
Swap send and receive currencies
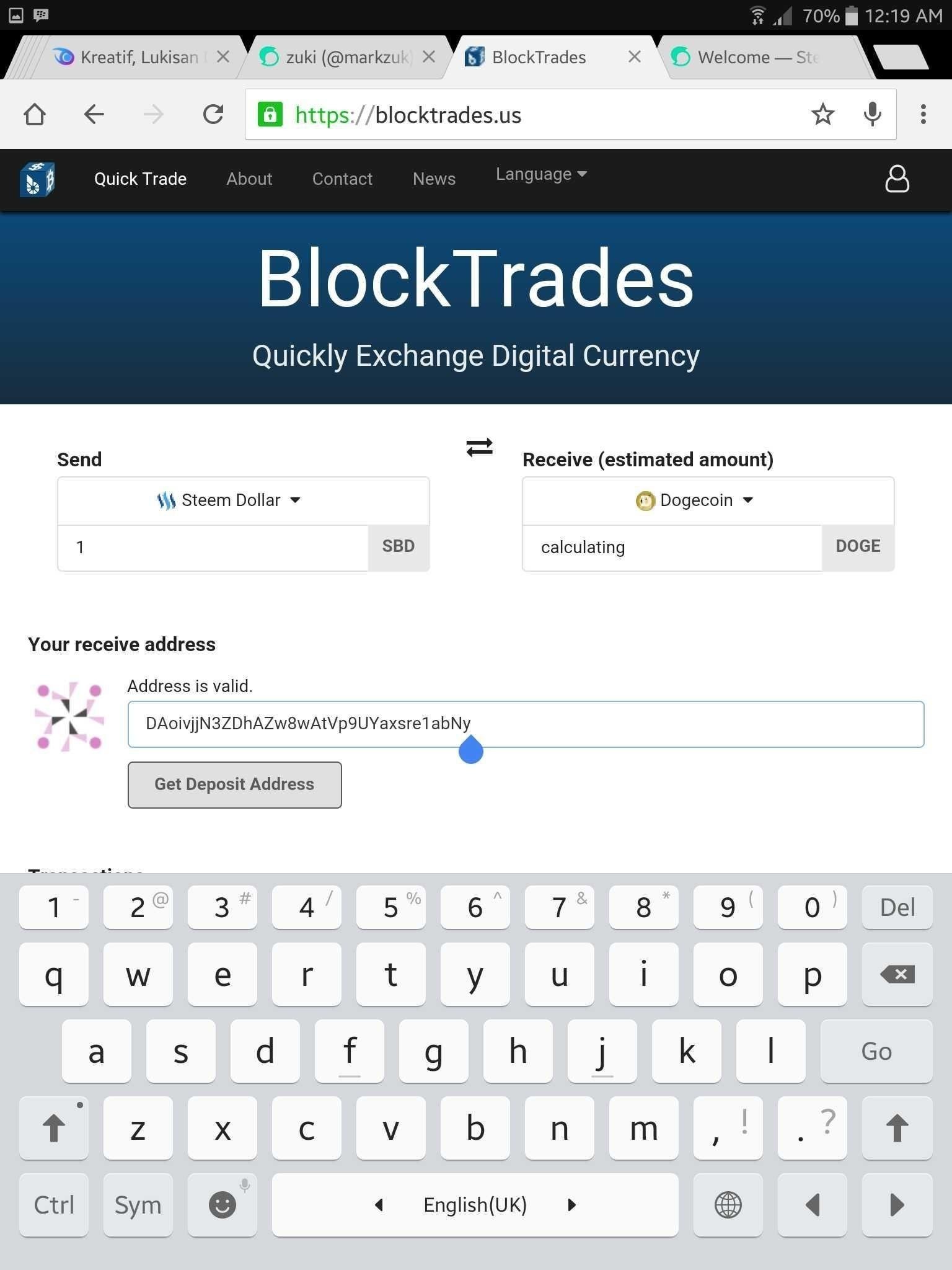[x=479, y=447]
